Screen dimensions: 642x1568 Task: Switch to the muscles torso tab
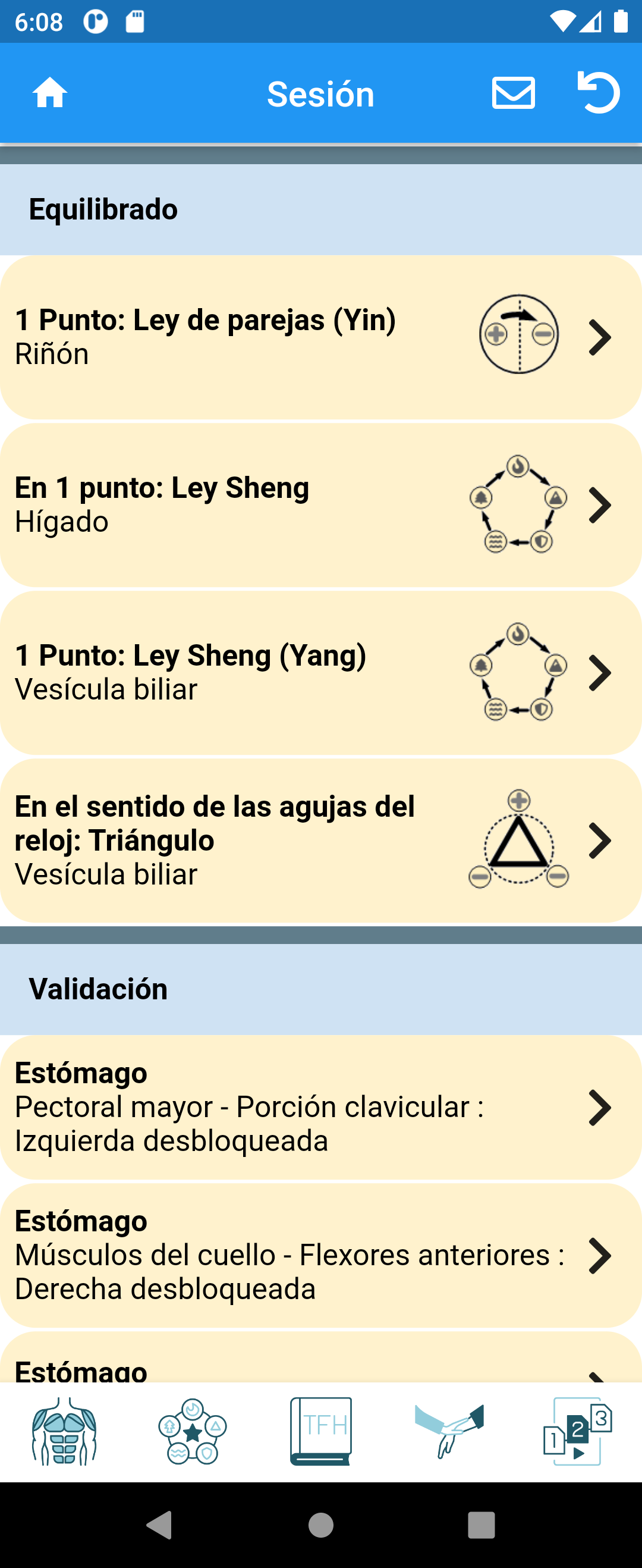[64, 1432]
